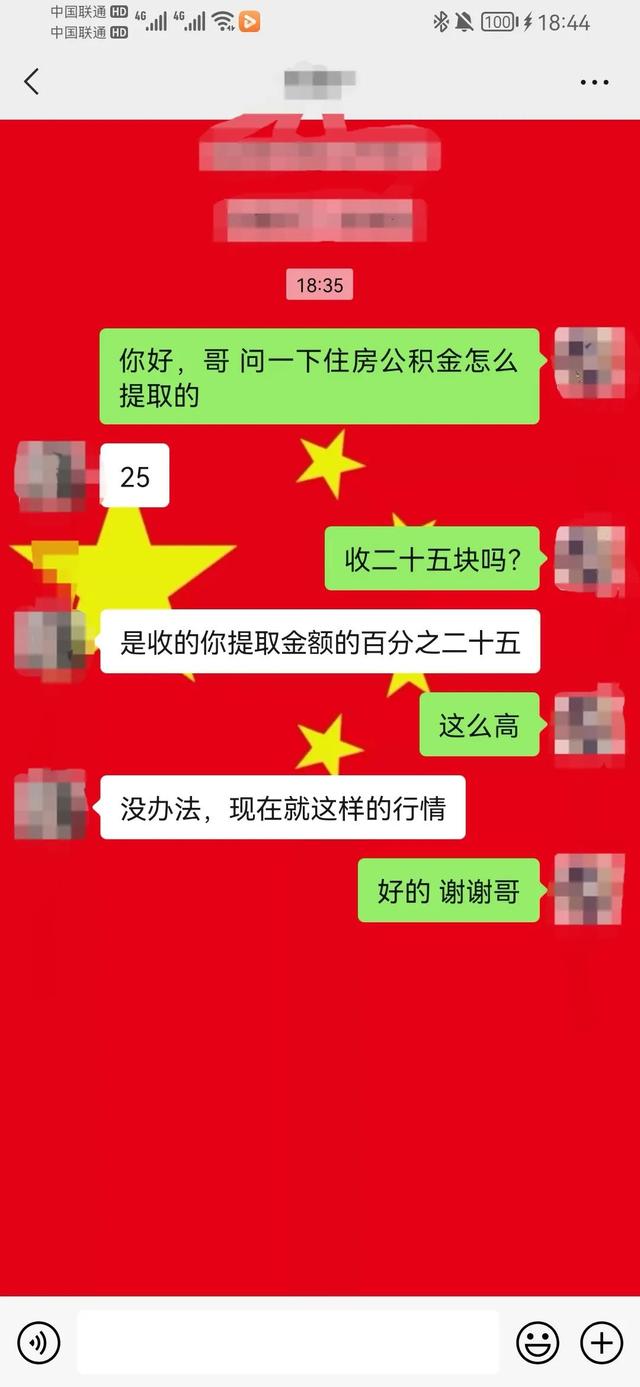
Task: Open the plus attachment menu
Action: pyautogui.click(x=601, y=1342)
